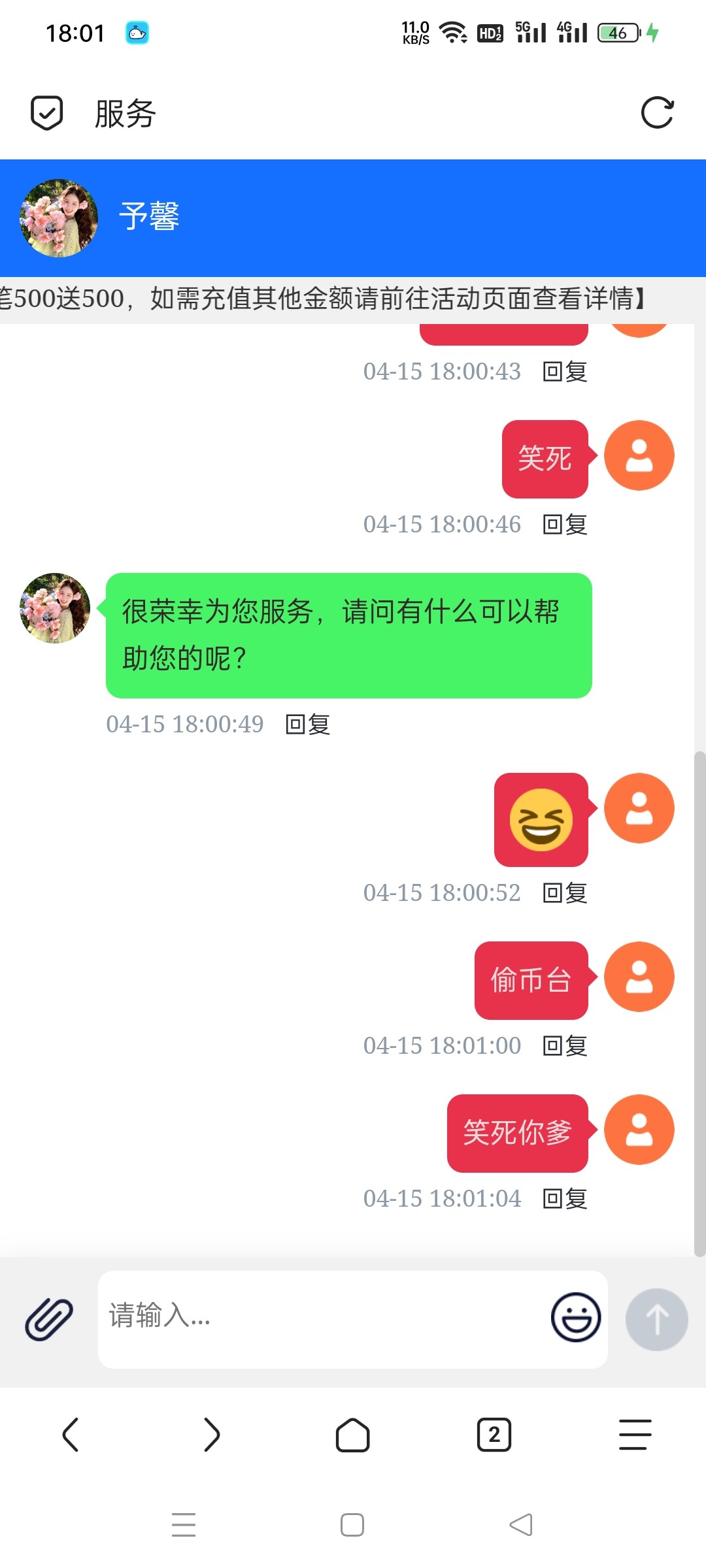706x1568 pixels.
Task: Open the recents square in system navigation
Action: (x=353, y=1524)
